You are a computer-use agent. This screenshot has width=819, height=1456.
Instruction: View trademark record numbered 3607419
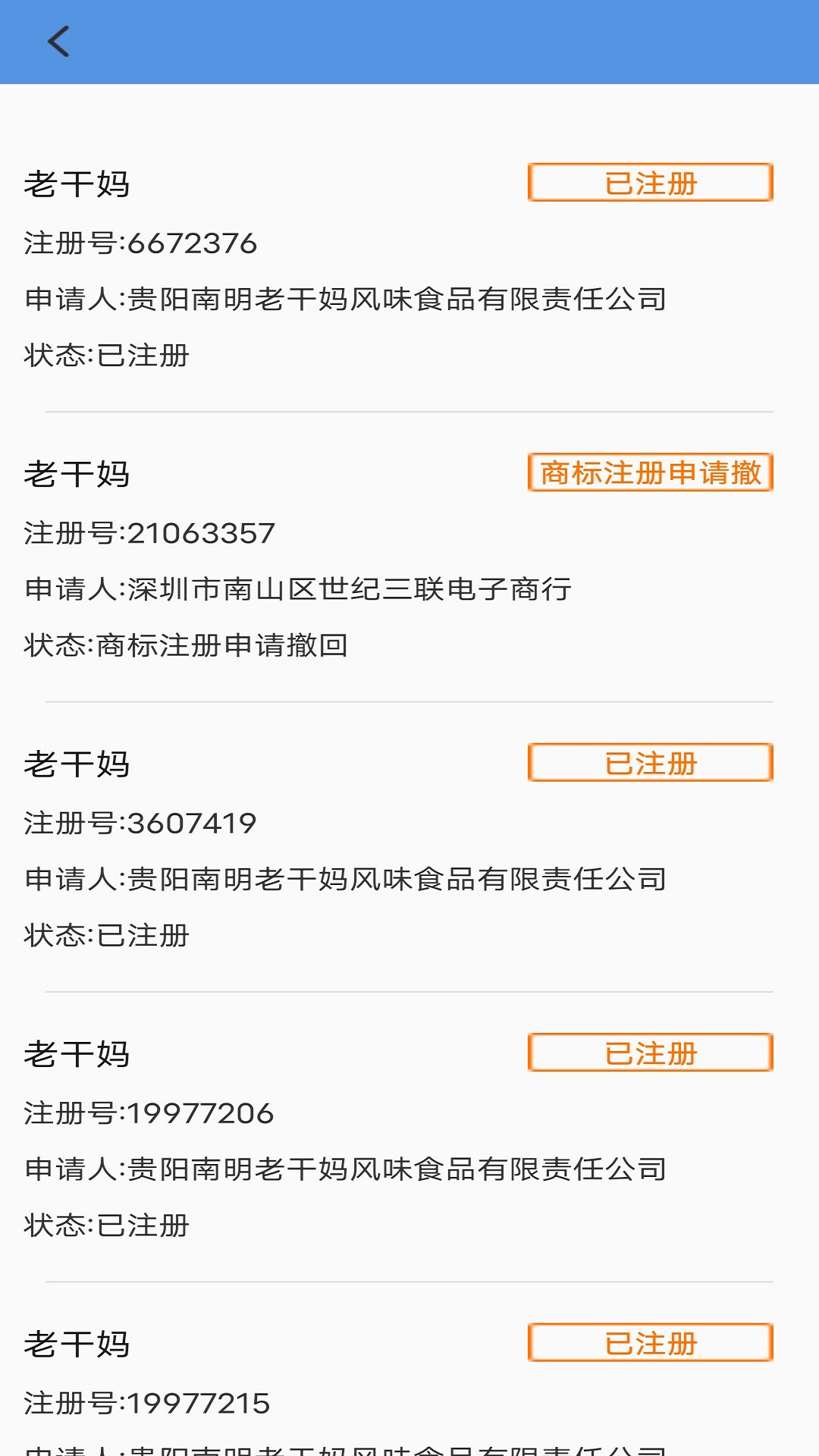(141, 824)
